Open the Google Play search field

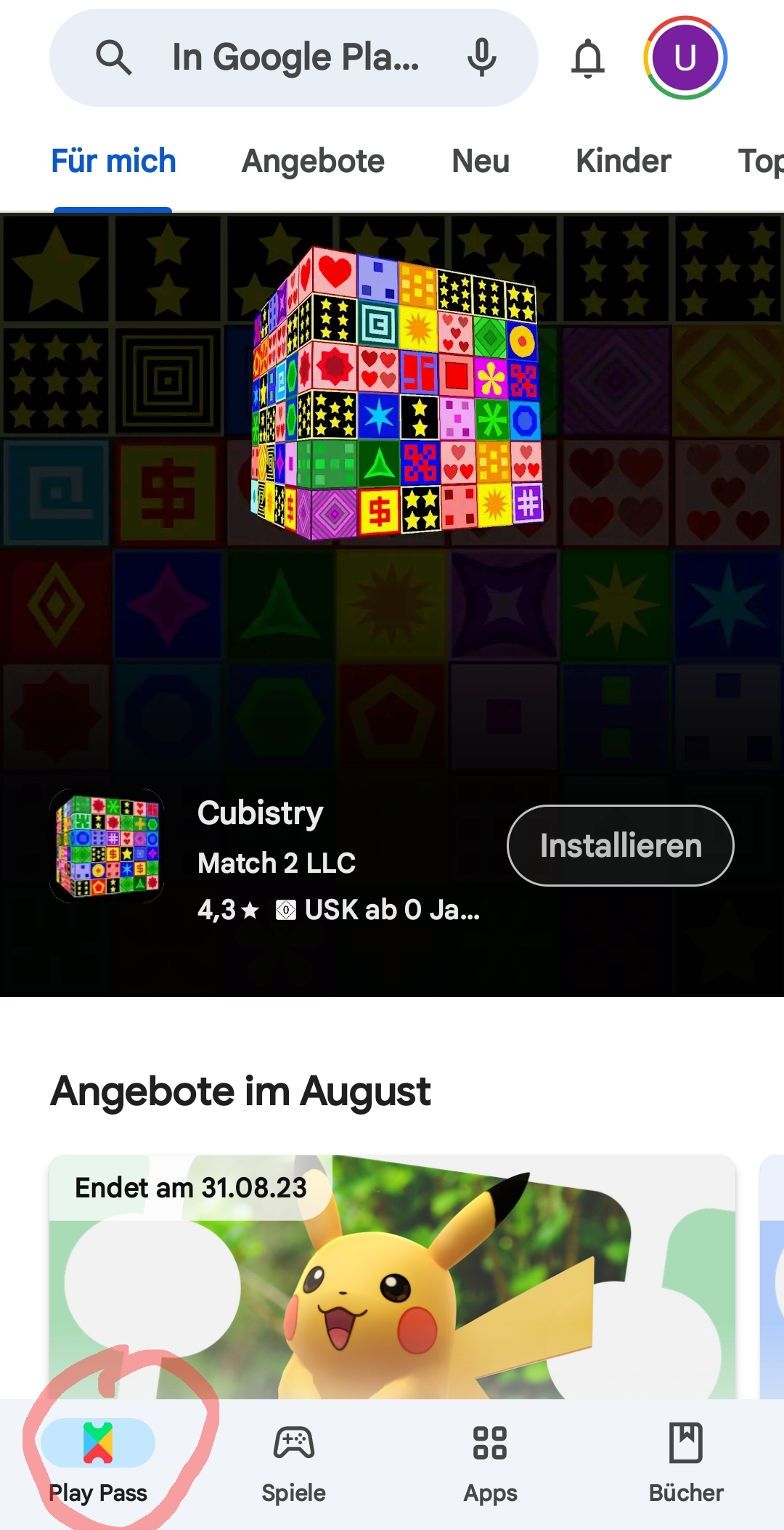pos(290,57)
